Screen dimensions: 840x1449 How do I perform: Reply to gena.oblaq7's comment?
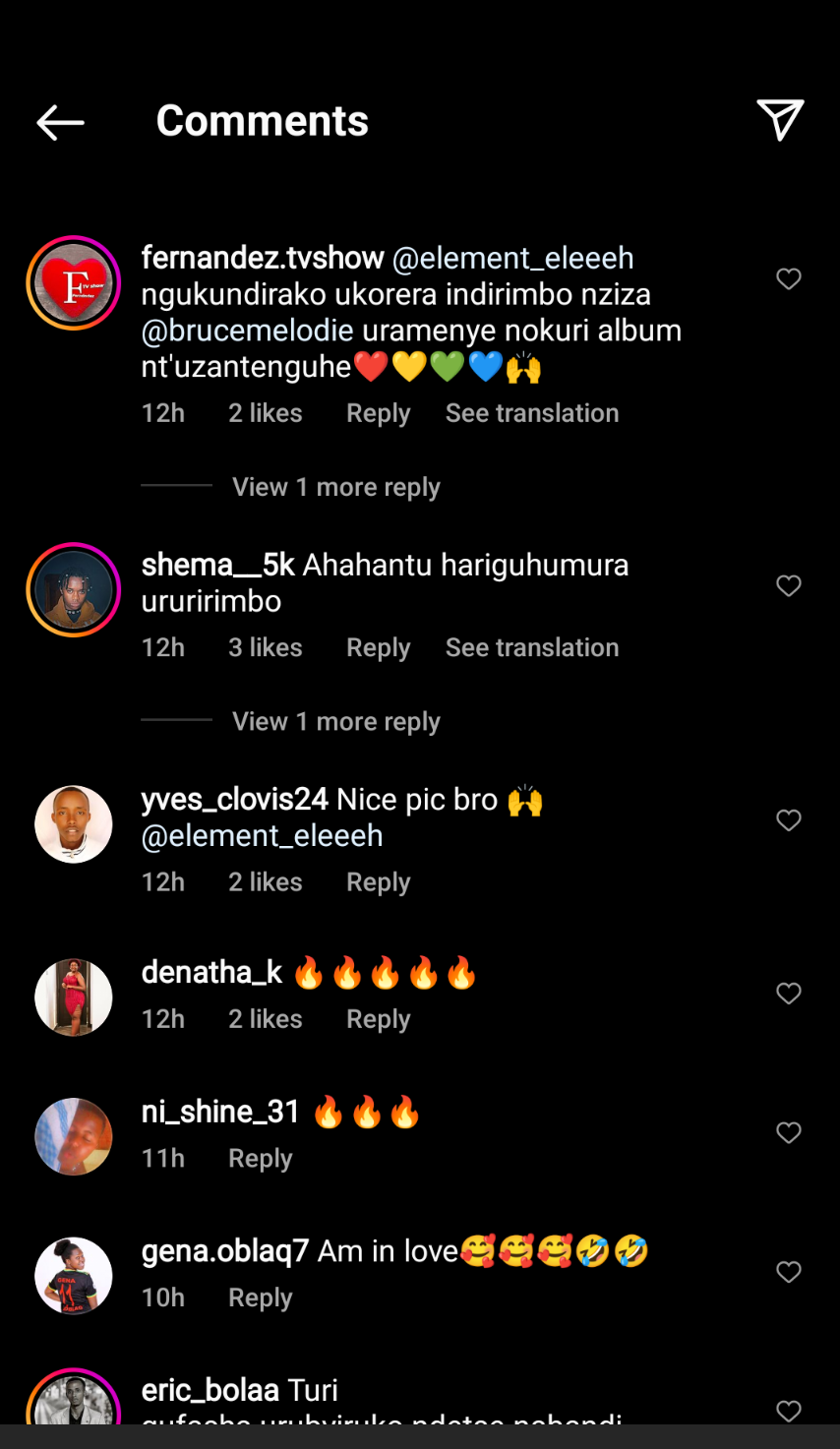coord(260,1298)
